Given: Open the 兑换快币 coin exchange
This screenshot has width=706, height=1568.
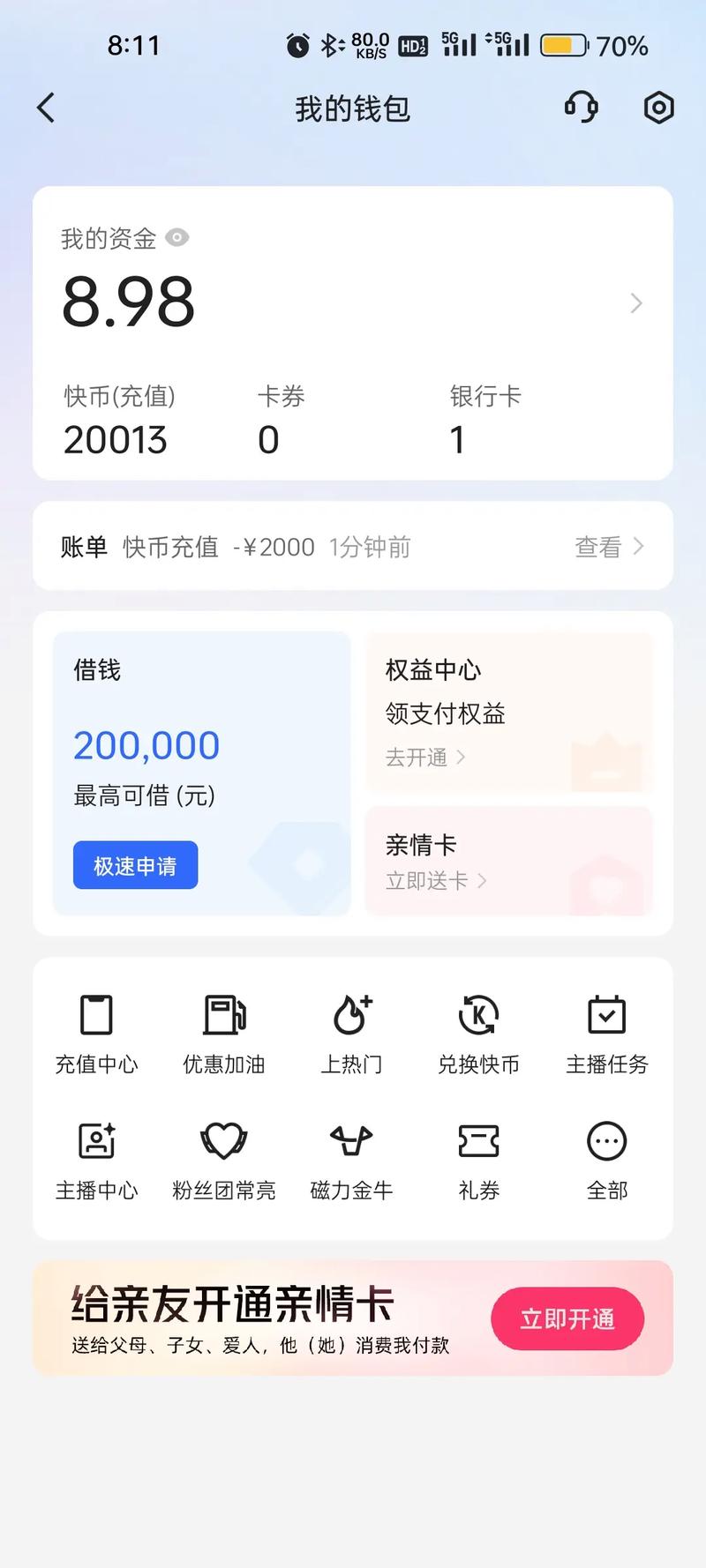Looking at the screenshot, I should (x=477, y=1032).
